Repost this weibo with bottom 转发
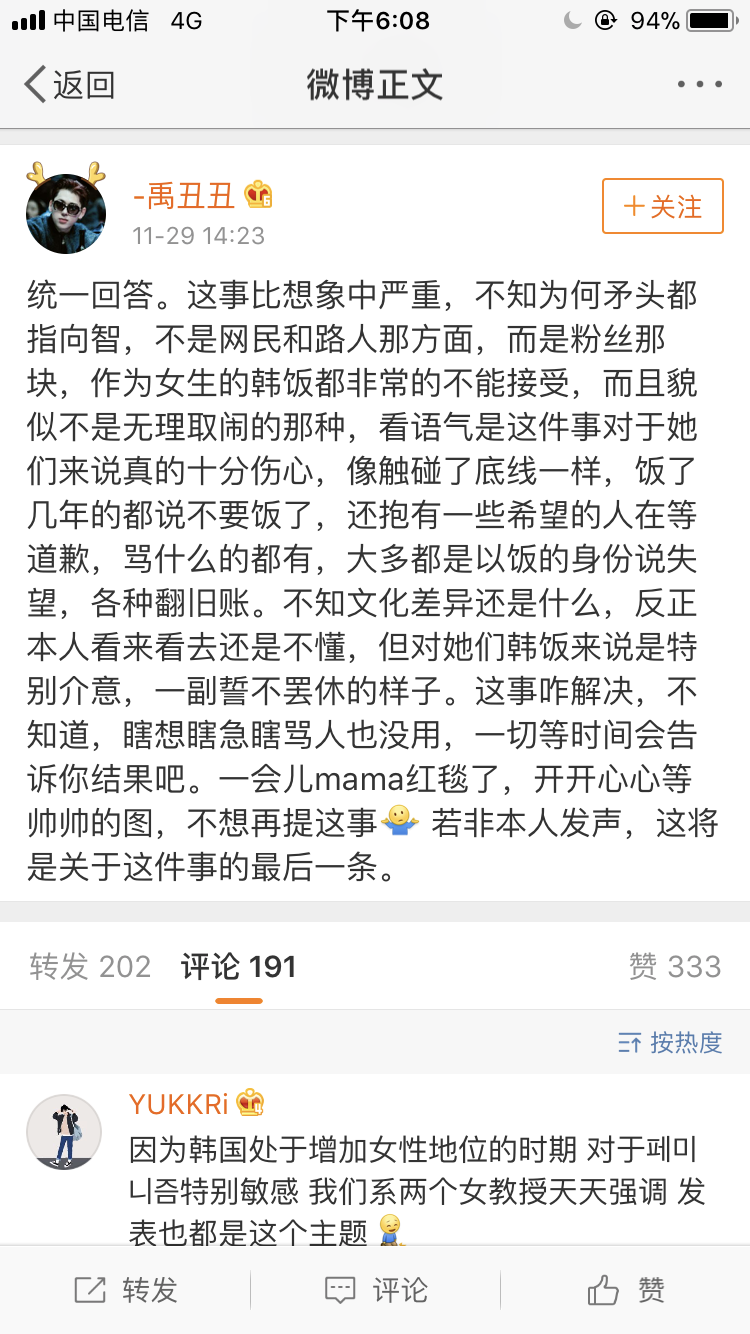750x1334 pixels. (126, 1290)
